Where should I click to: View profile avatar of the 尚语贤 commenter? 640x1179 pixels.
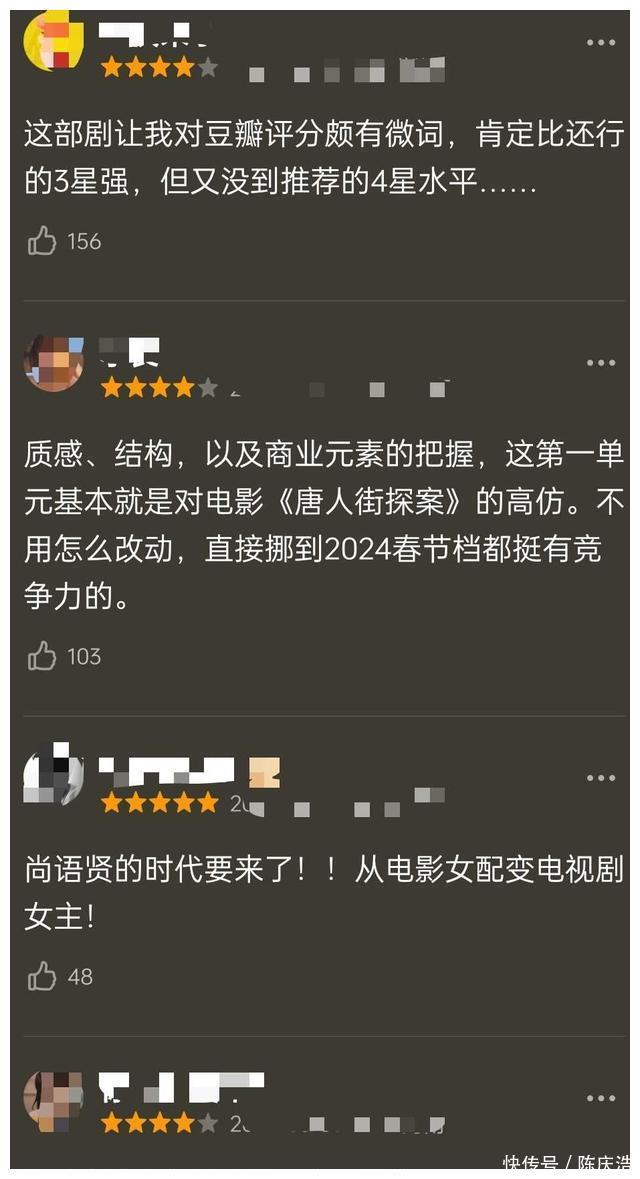coord(53,777)
